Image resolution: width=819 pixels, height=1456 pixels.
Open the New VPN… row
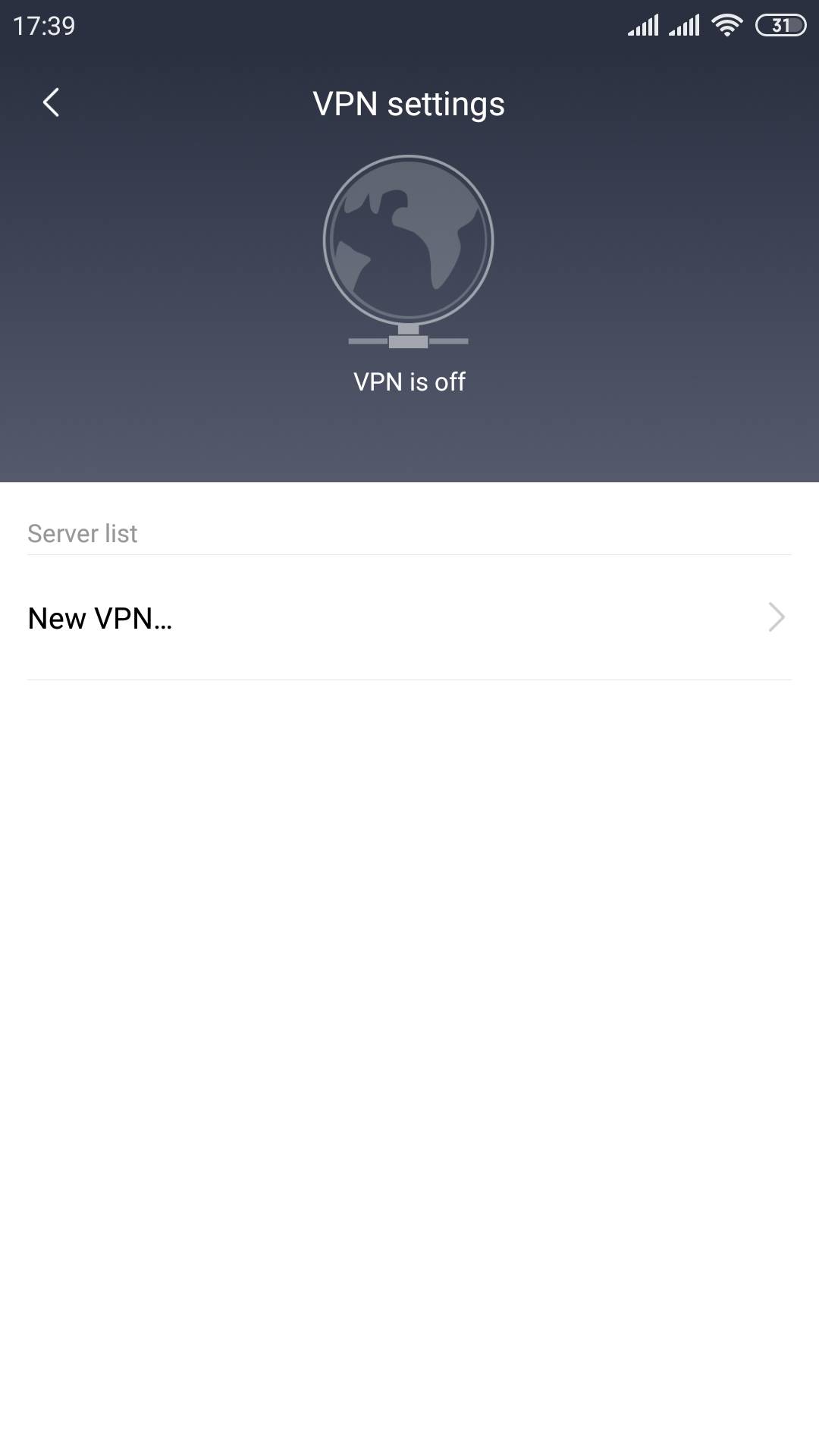(x=409, y=618)
